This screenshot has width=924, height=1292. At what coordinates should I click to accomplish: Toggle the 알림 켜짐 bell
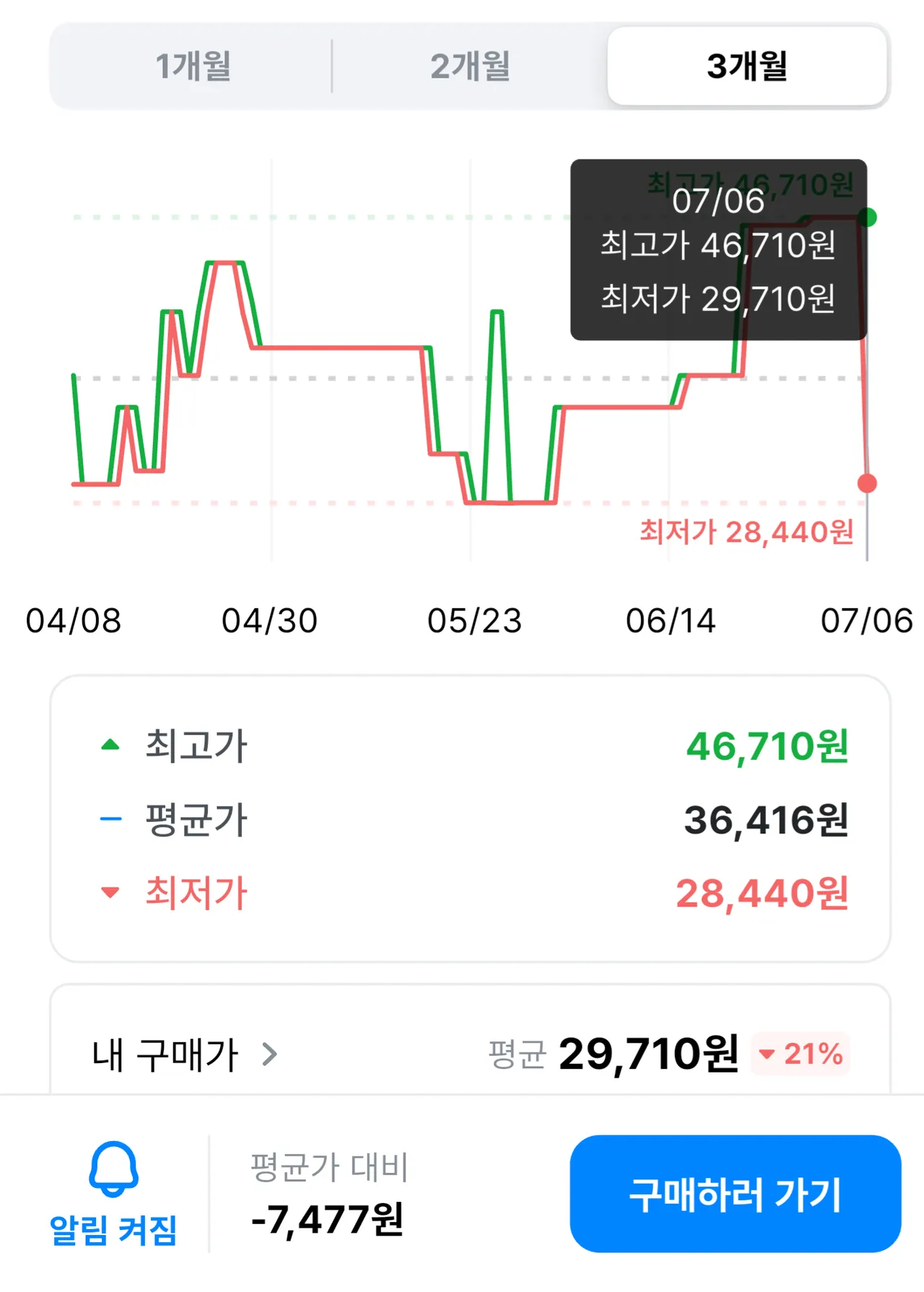coord(113,1194)
